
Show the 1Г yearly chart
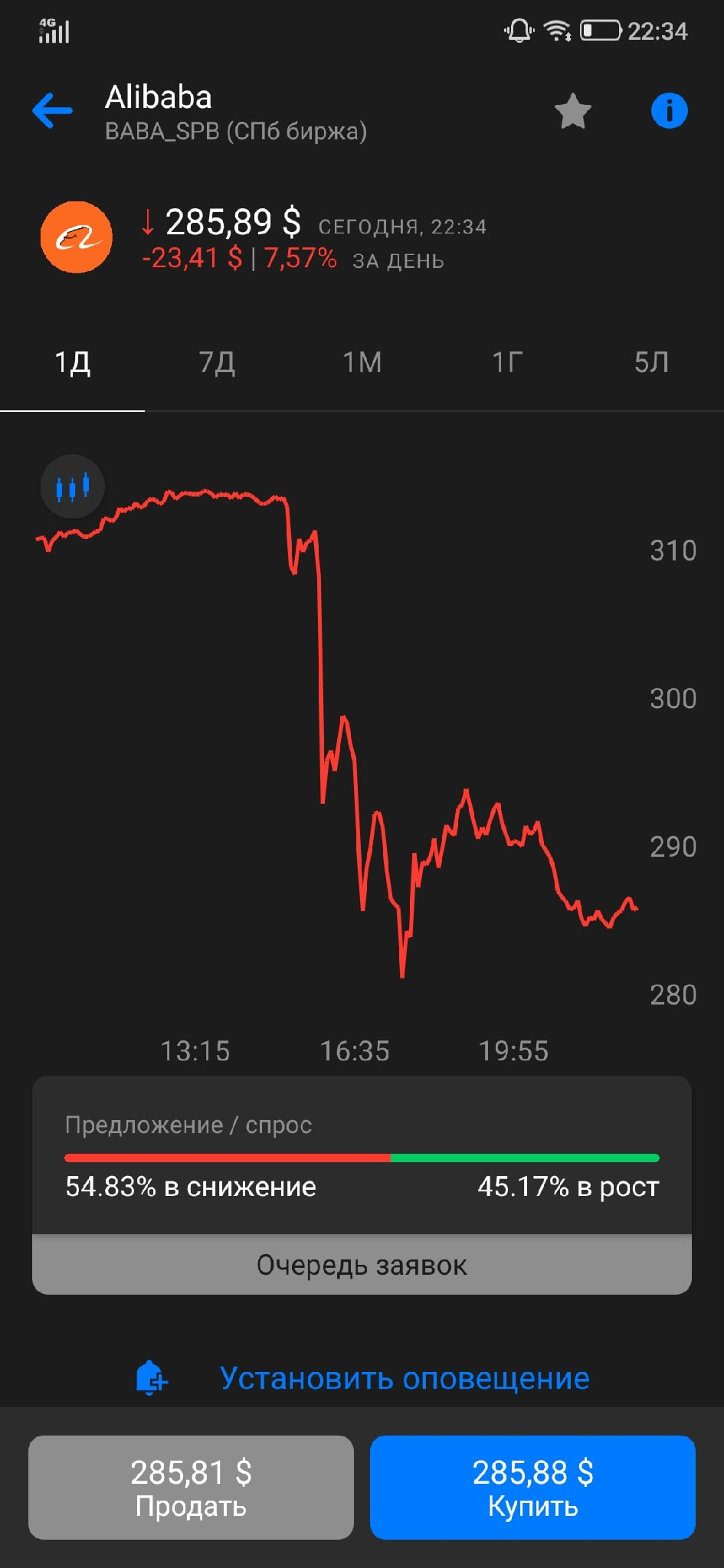[506, 362]
